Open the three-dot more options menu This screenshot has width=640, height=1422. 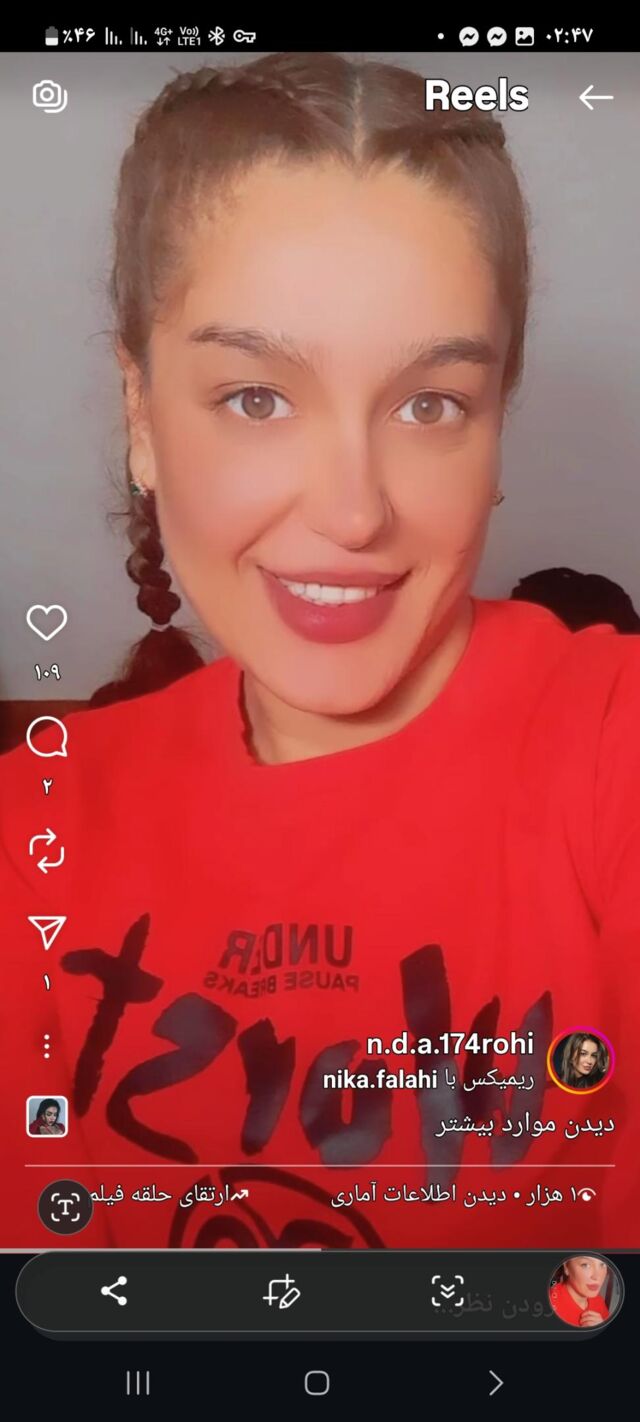[x=46, y=1046]
